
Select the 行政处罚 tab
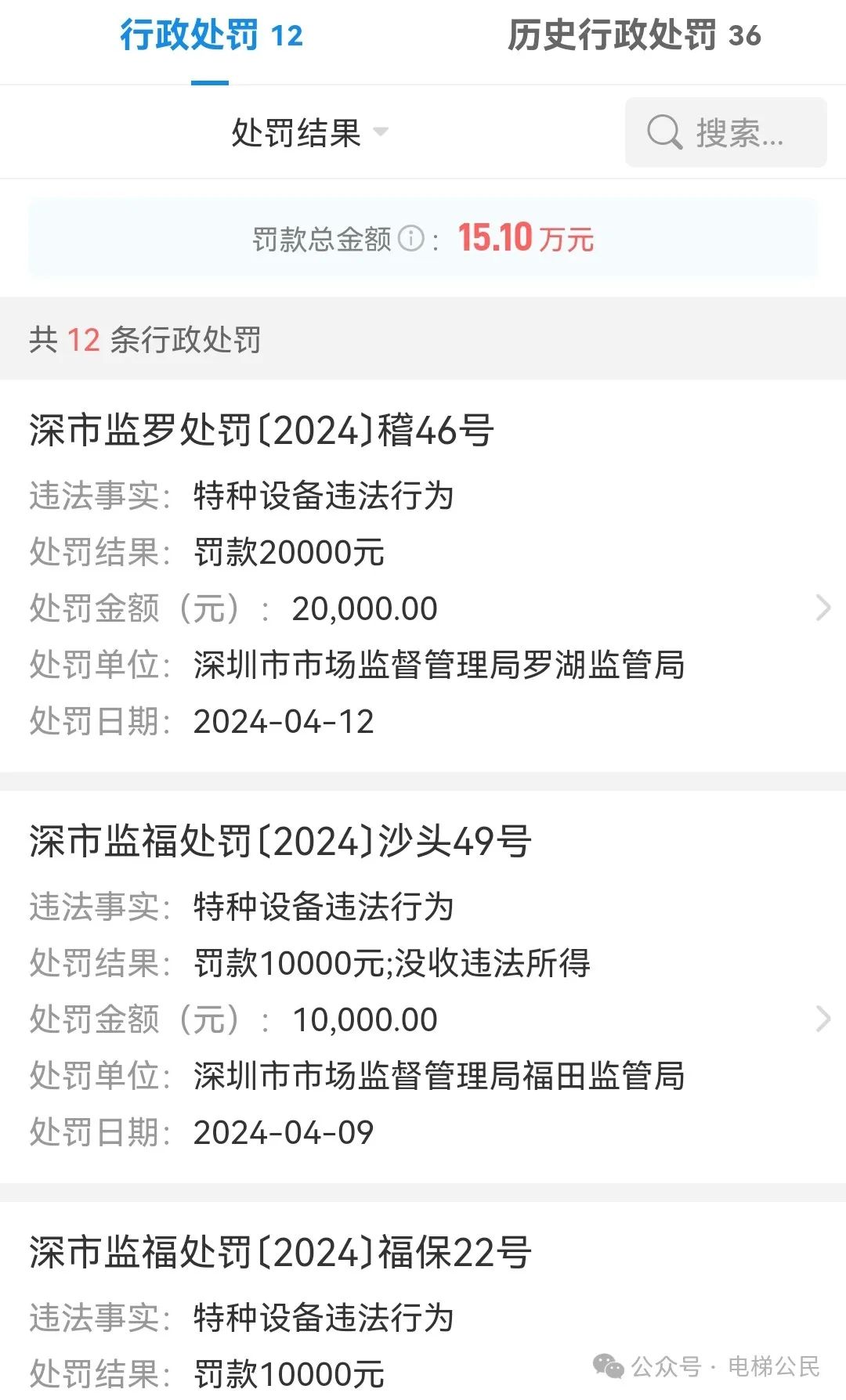[211, 36]
